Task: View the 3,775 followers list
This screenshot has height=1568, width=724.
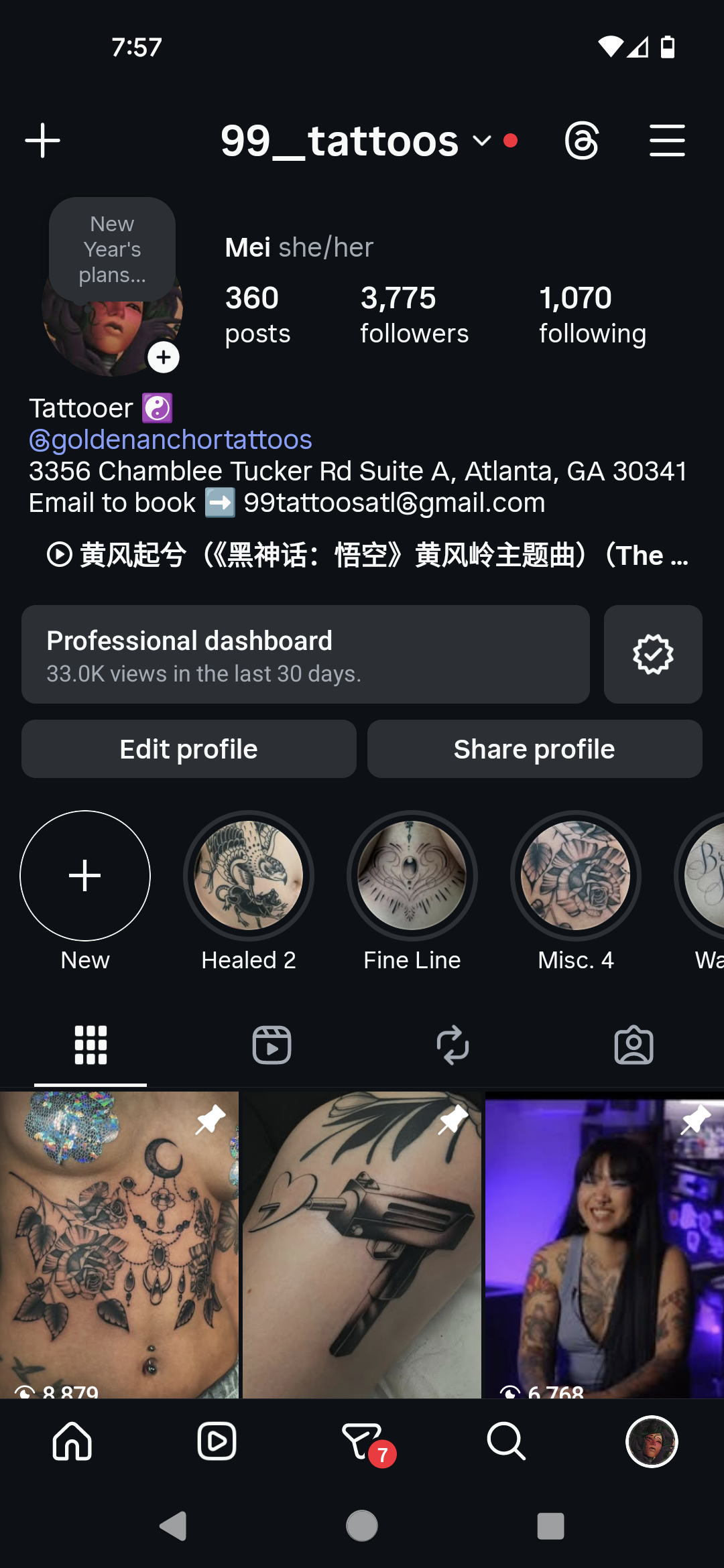Action: click(414, 314)
